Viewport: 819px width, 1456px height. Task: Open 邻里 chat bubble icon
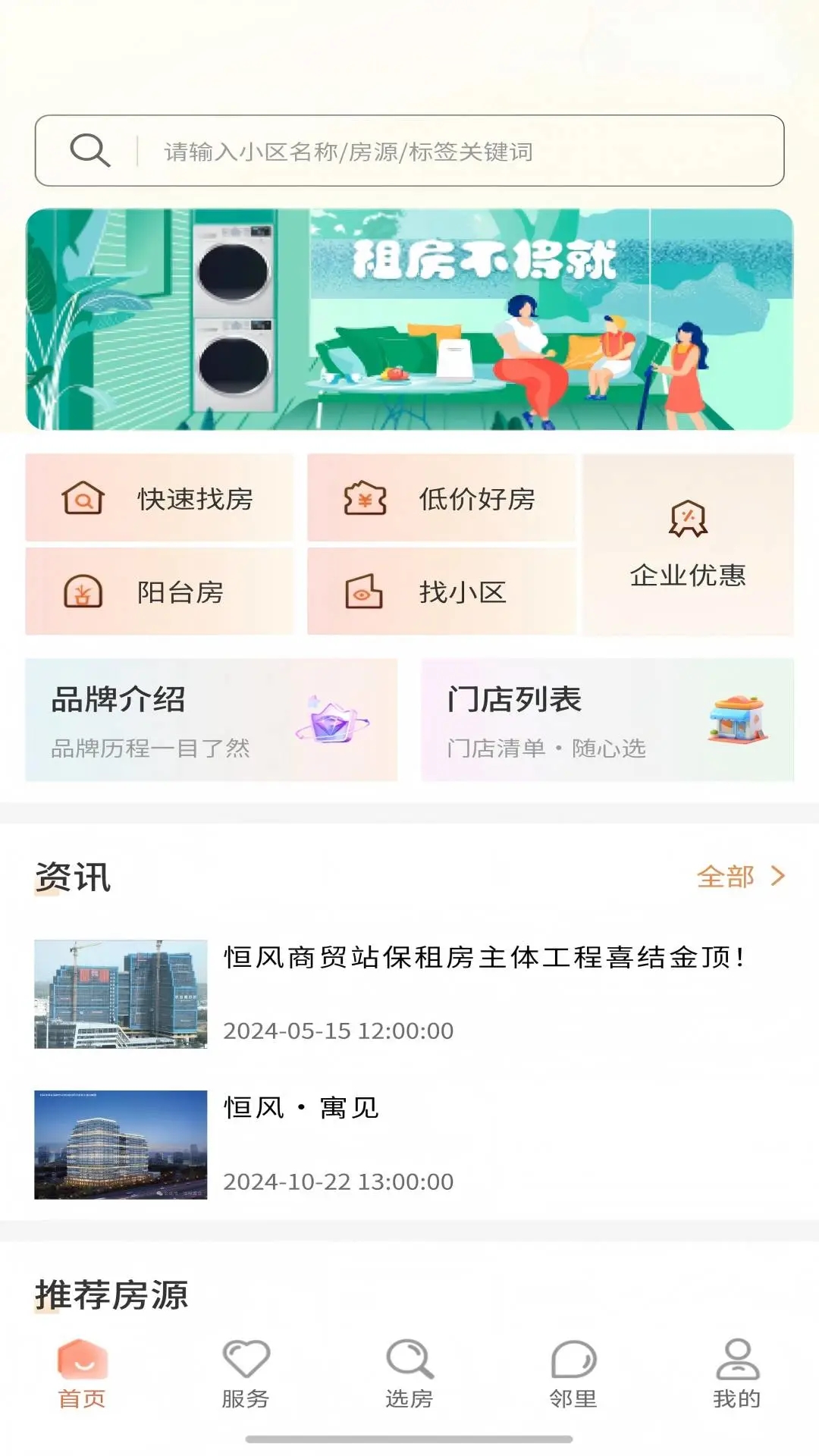(573, 1373)
